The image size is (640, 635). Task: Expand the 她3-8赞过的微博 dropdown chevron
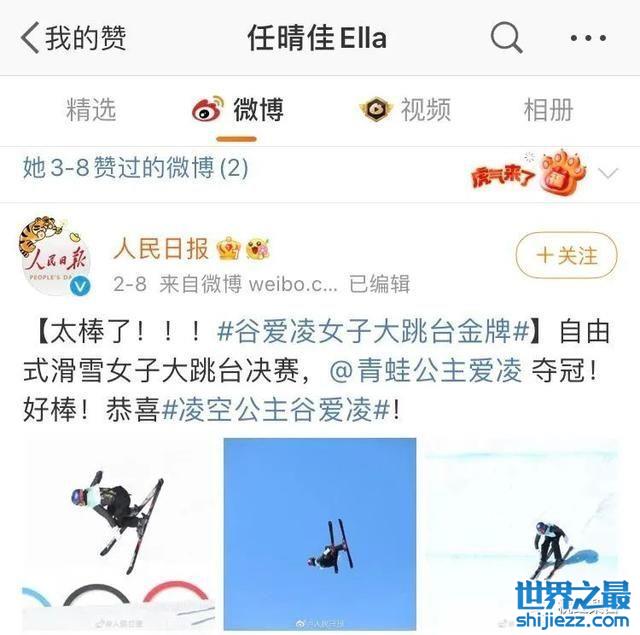tap(607, 172)
